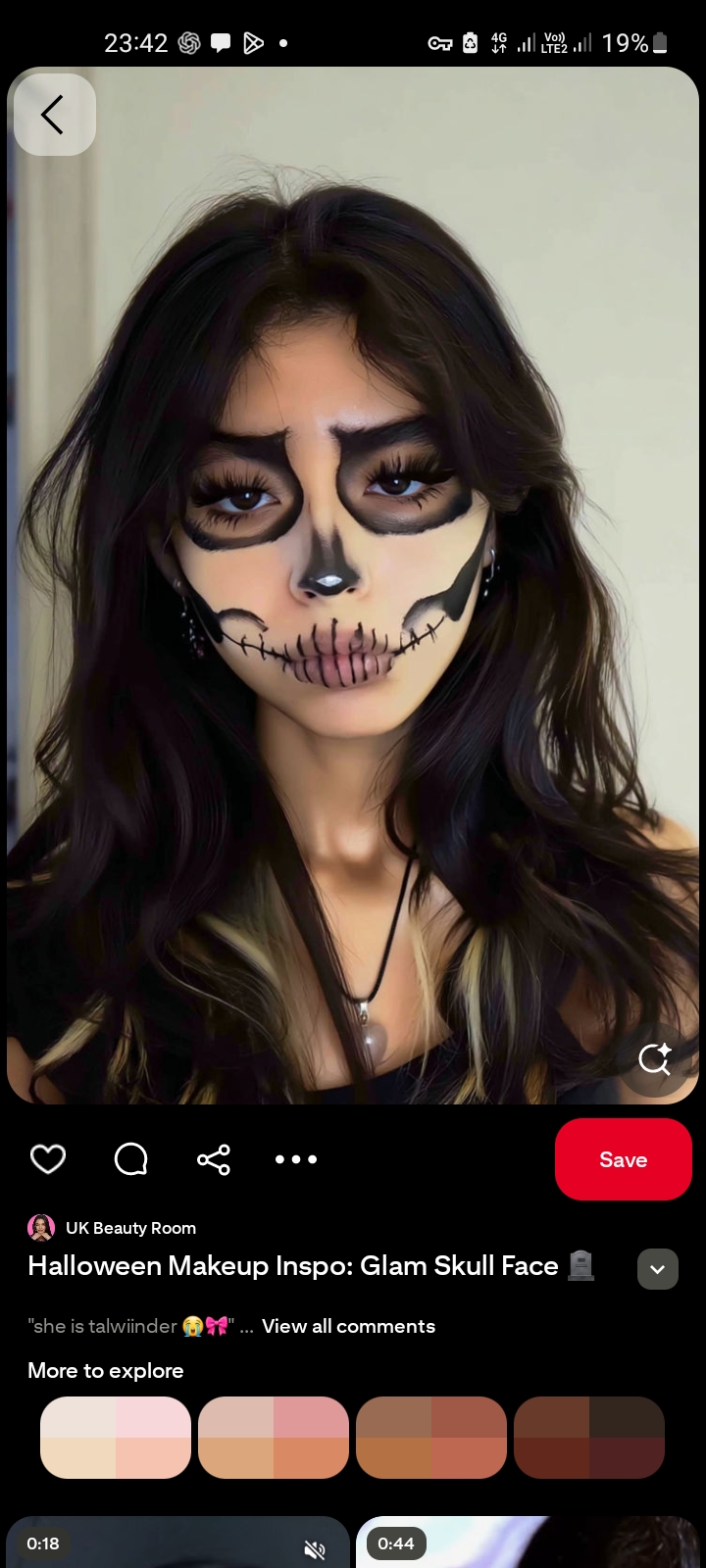Open the three-dot more options menu
The height and width of the screenshot is (1568, 706).
(x=296, y=1159)
